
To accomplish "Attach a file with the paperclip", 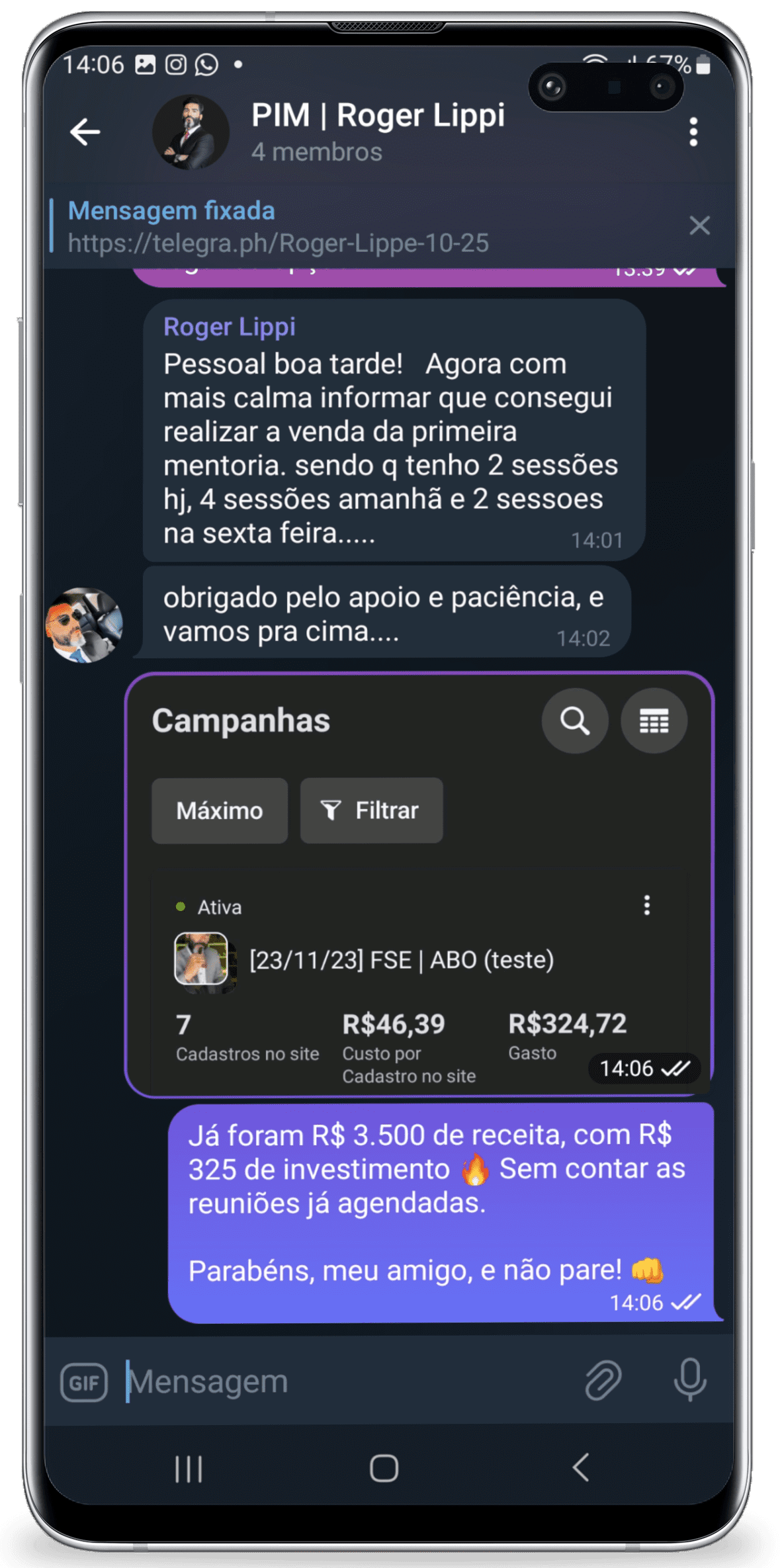I will (x=603, y=1380).
